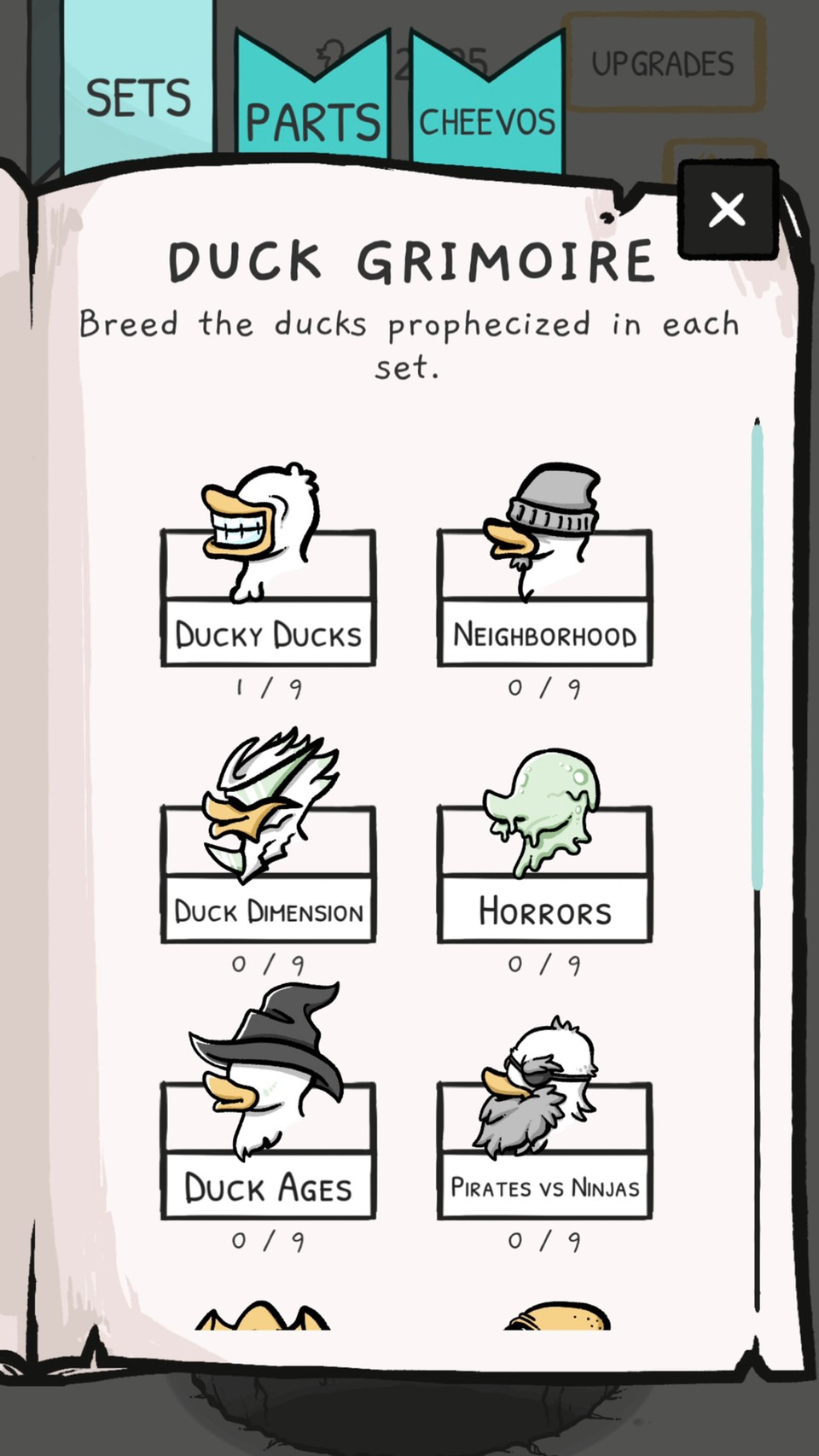Viewport: 819px width, 1456px height.
Task: Open the Horrors set
Action: tap(544, 845)
